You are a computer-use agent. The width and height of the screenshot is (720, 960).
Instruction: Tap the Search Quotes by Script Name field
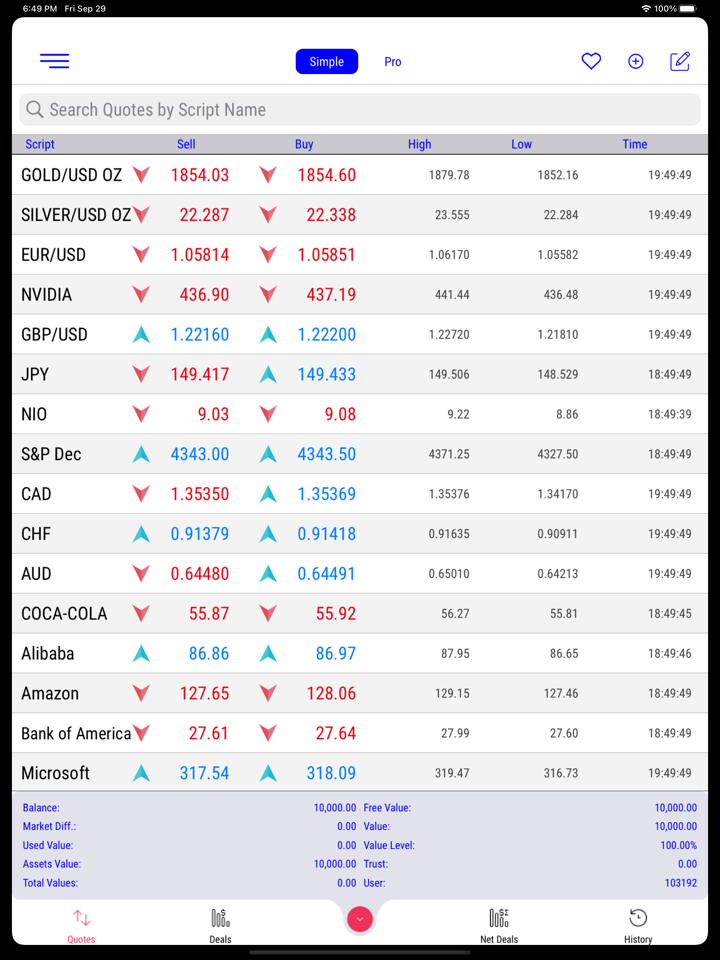pos(360,110)
